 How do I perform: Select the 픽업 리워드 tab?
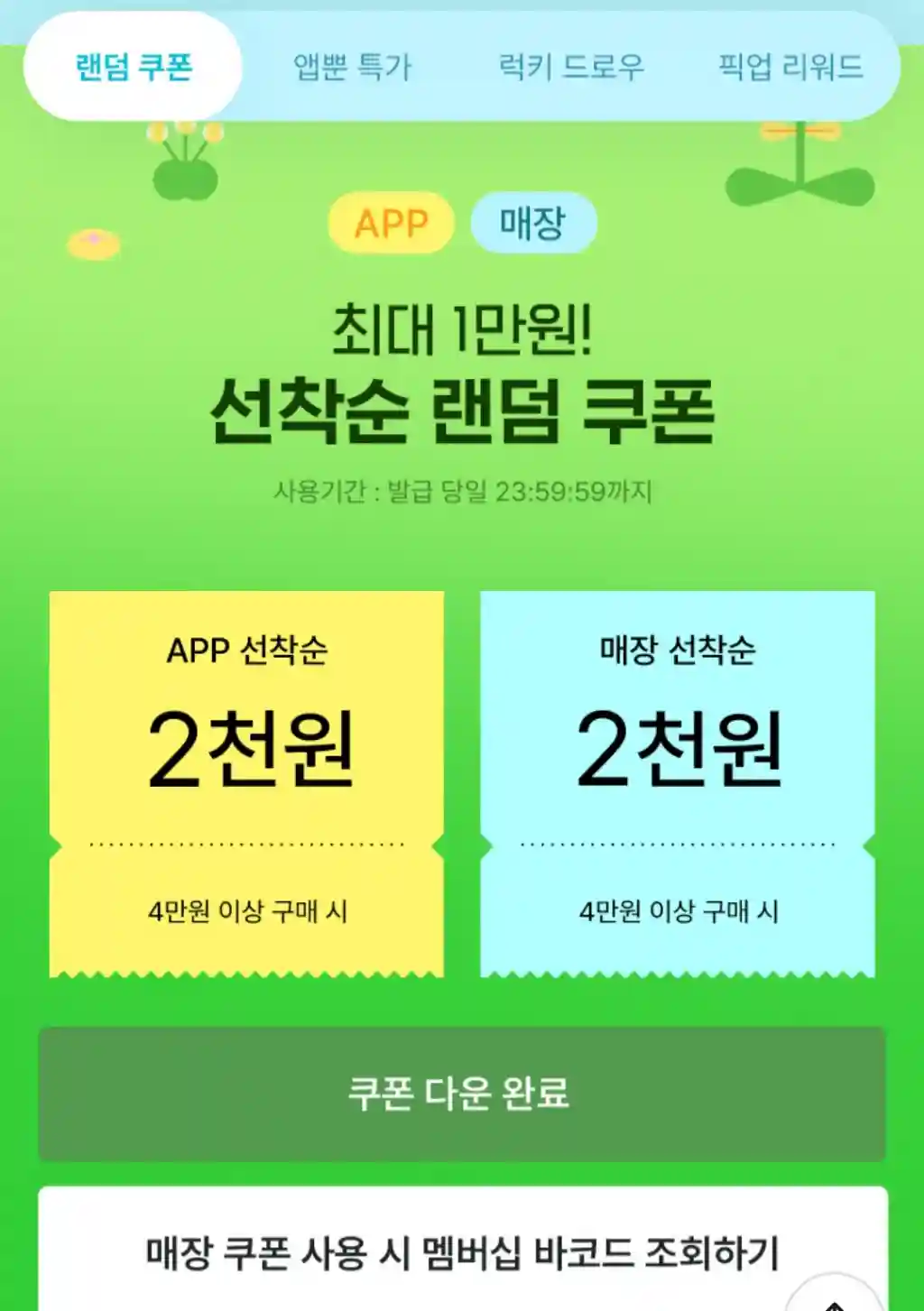pos(790,67)
